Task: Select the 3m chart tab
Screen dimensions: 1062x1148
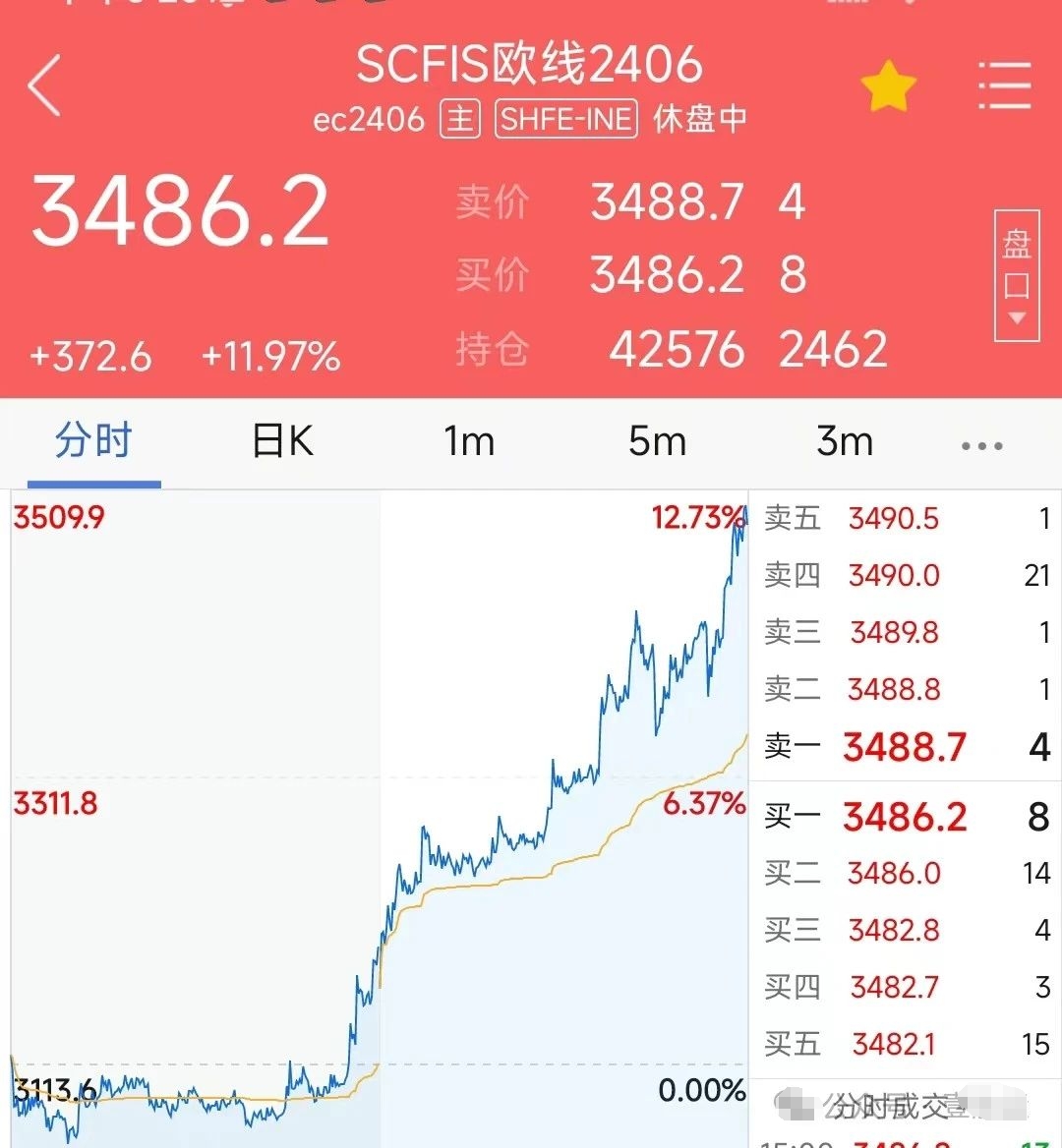Action: pyautogui.click(x=845, y=441)
